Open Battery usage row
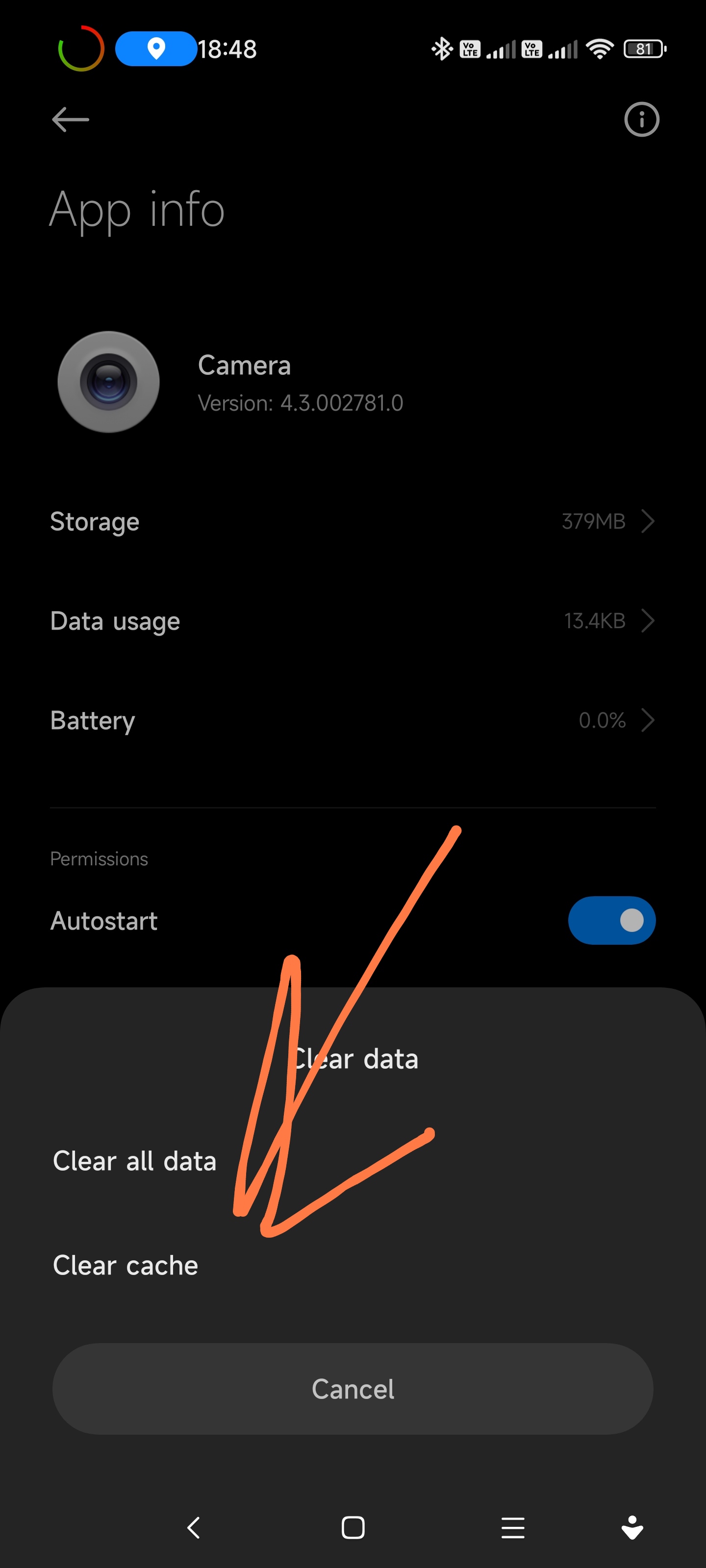The image size is (706, 1568). (353, 721)
